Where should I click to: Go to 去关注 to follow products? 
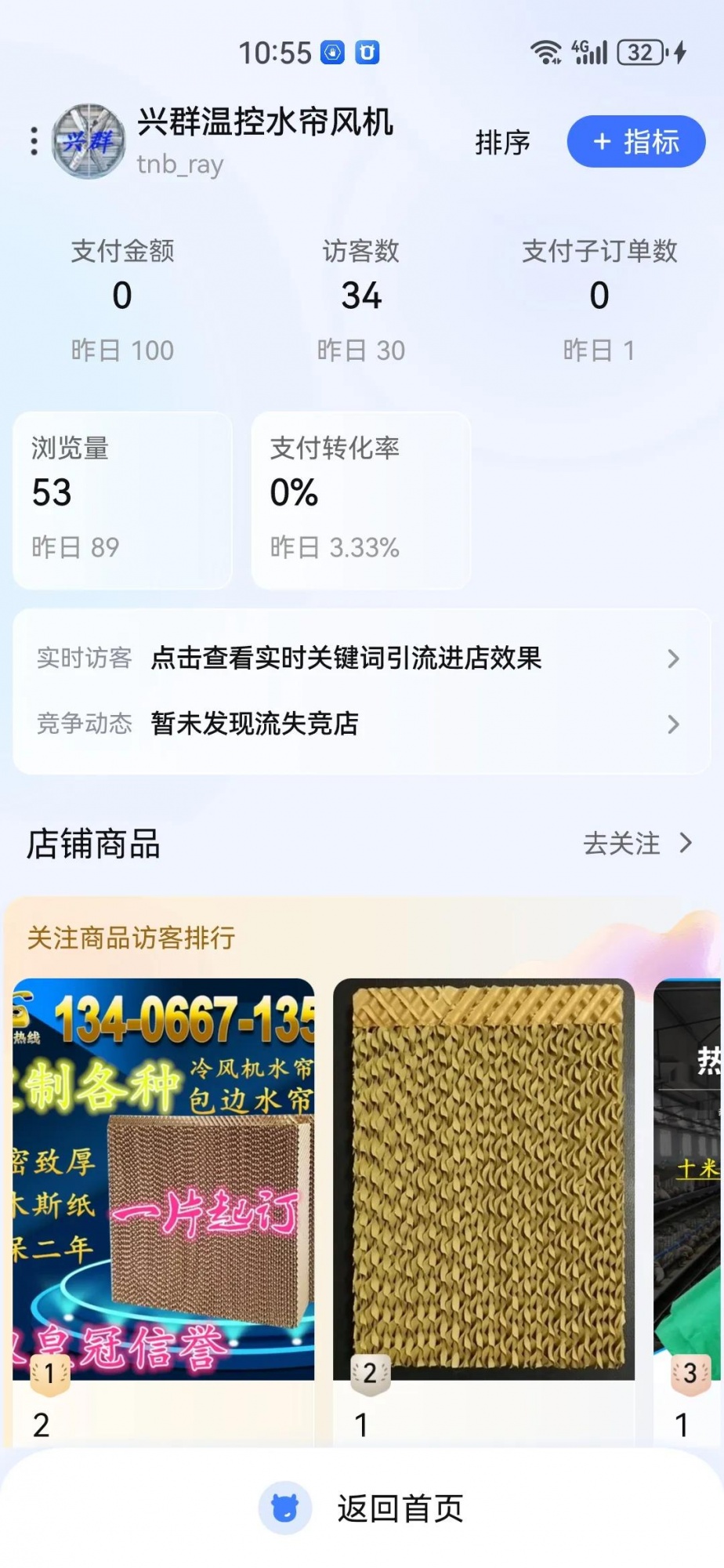pyautogui.click(x=637, y=844)
